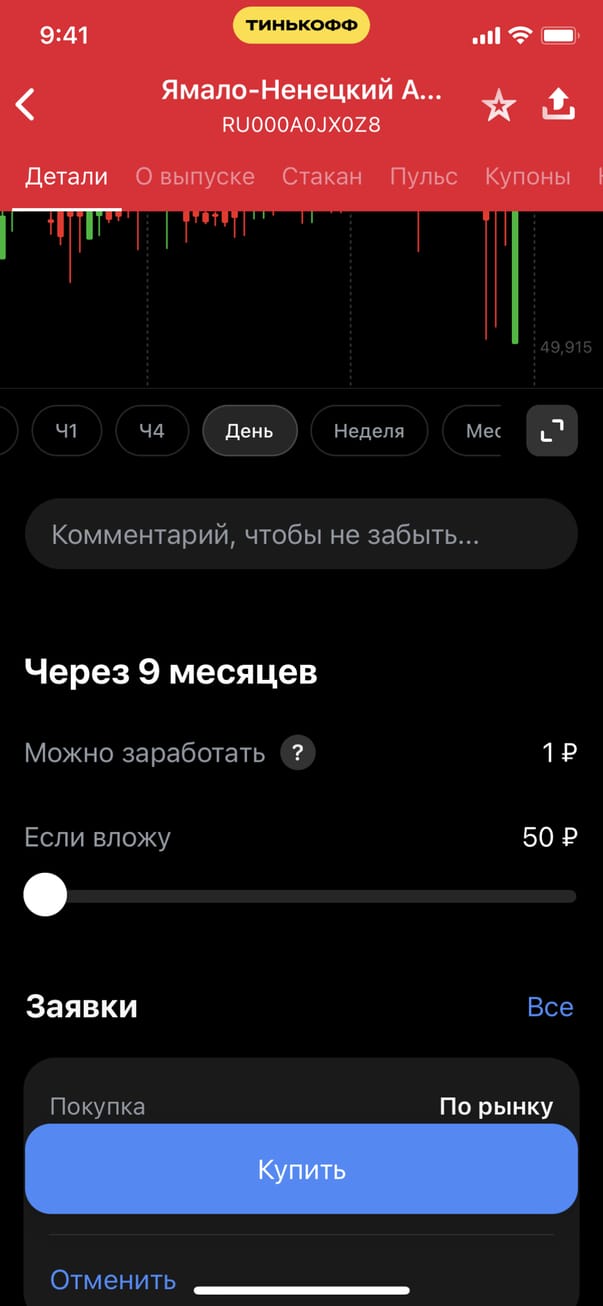Switch to the О выпуске tab
603x1306 pixels.
coord(195,177)
